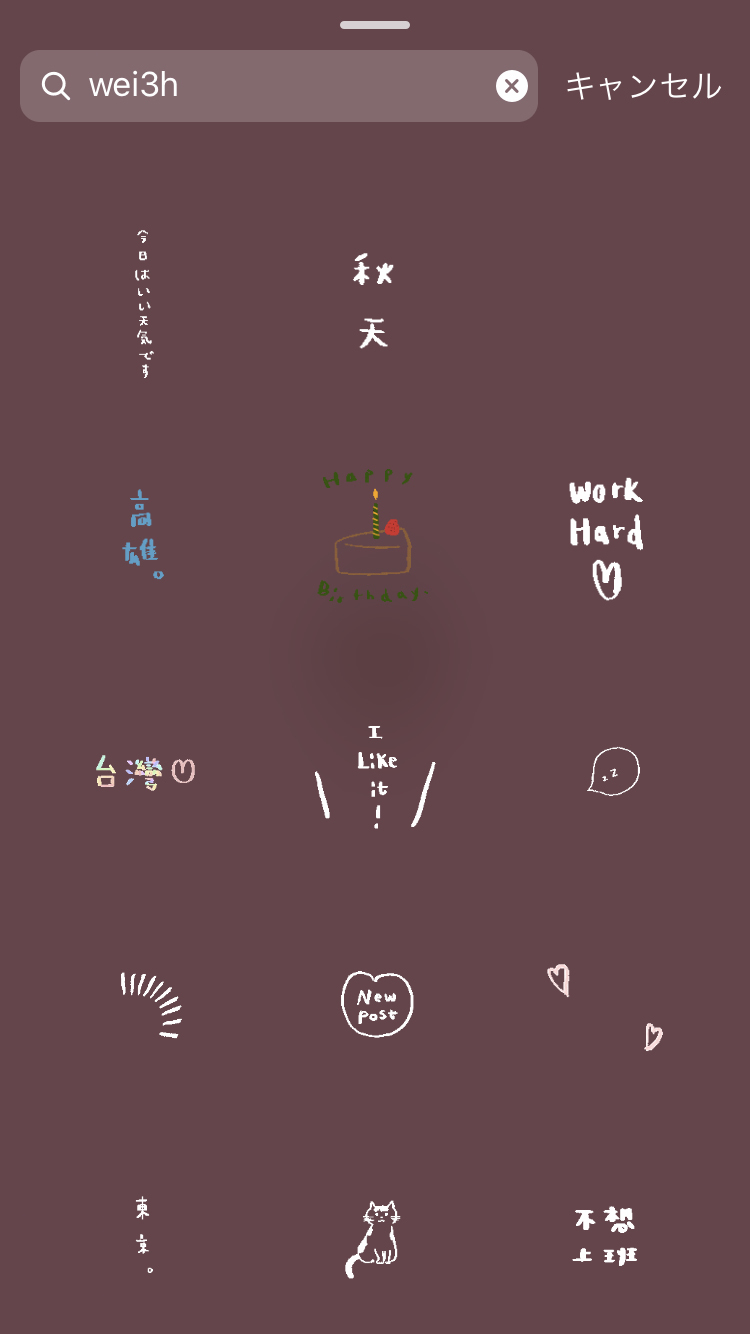Select the 今日はいい天気です sticker
The width and height of the screenshot is (750, 1334).
[144, 304]
